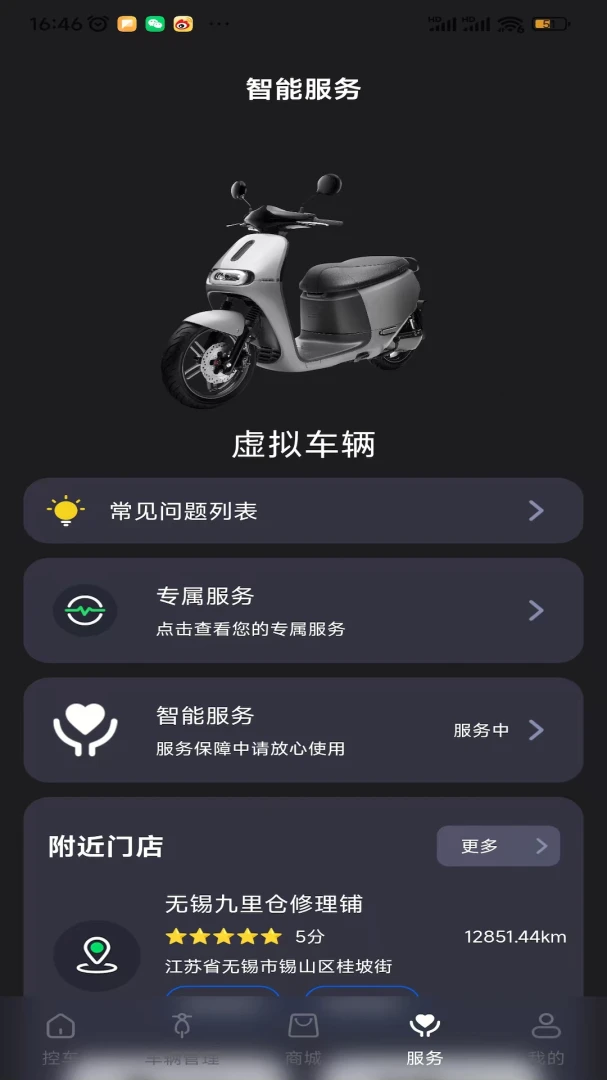Open the 我的 profile tab
This screenshot has height=1080, width=607.
coord(546,1038)
